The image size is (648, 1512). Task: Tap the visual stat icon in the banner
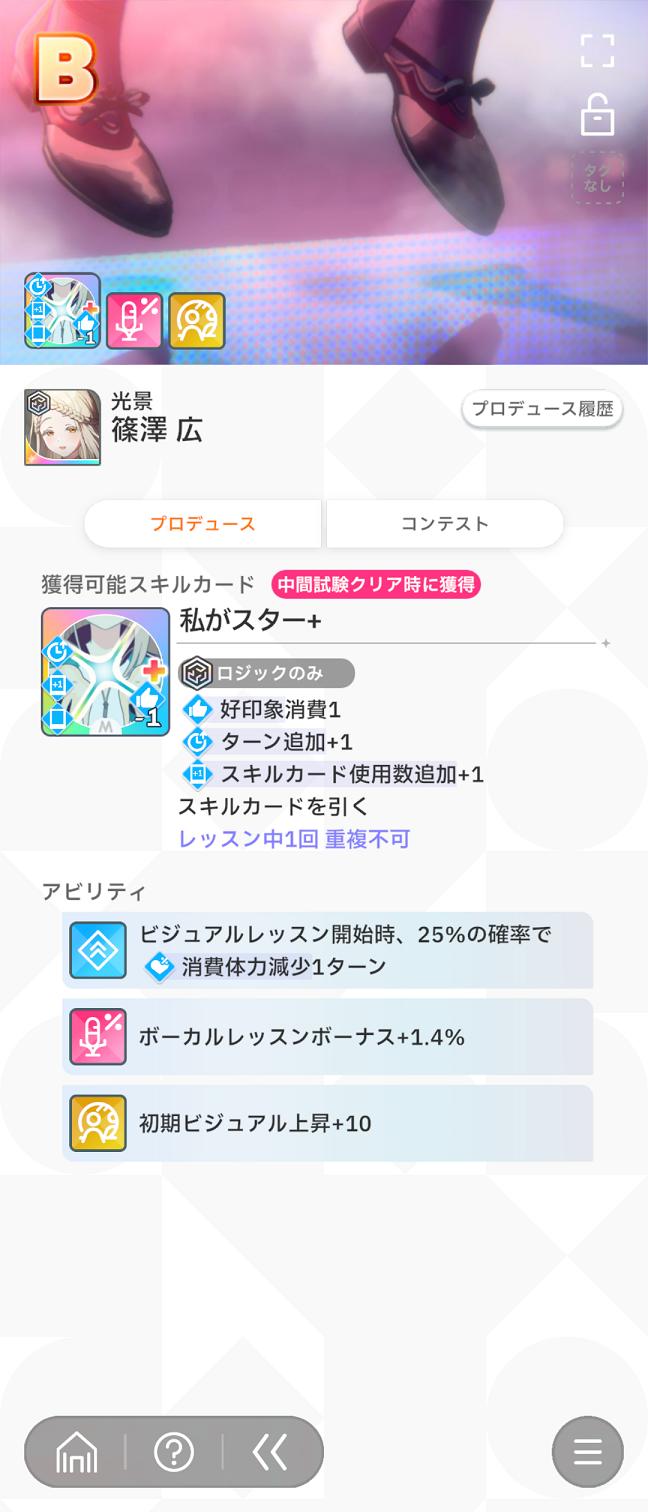[x=197, y=319]
